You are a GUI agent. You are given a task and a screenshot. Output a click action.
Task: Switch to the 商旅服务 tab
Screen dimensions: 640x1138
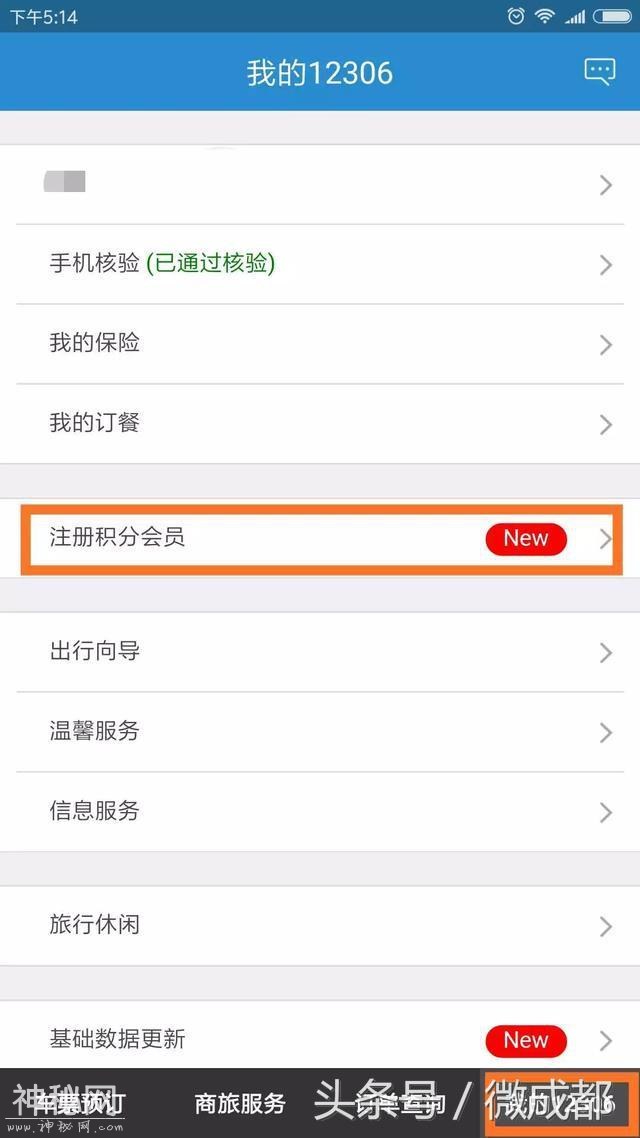[x=240, y=1104]
